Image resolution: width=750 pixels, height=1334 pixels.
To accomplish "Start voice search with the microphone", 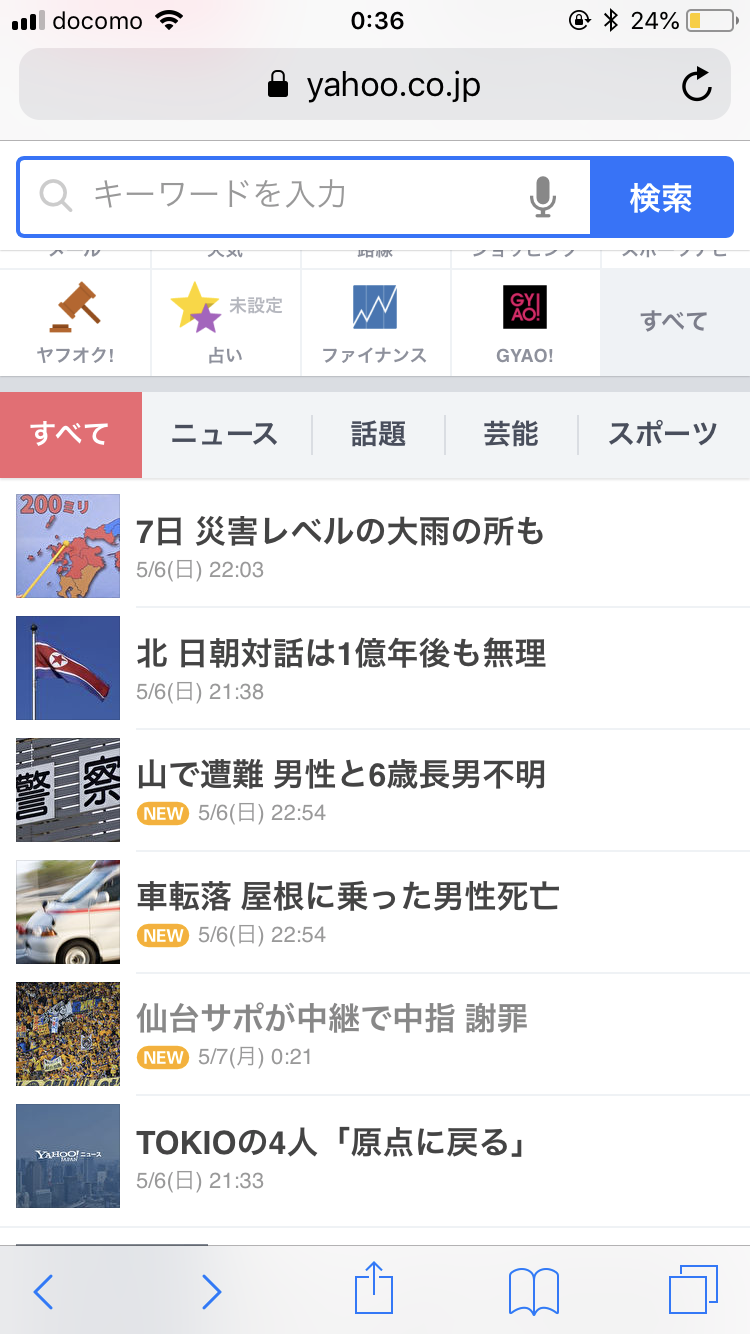I will [542, 197].
